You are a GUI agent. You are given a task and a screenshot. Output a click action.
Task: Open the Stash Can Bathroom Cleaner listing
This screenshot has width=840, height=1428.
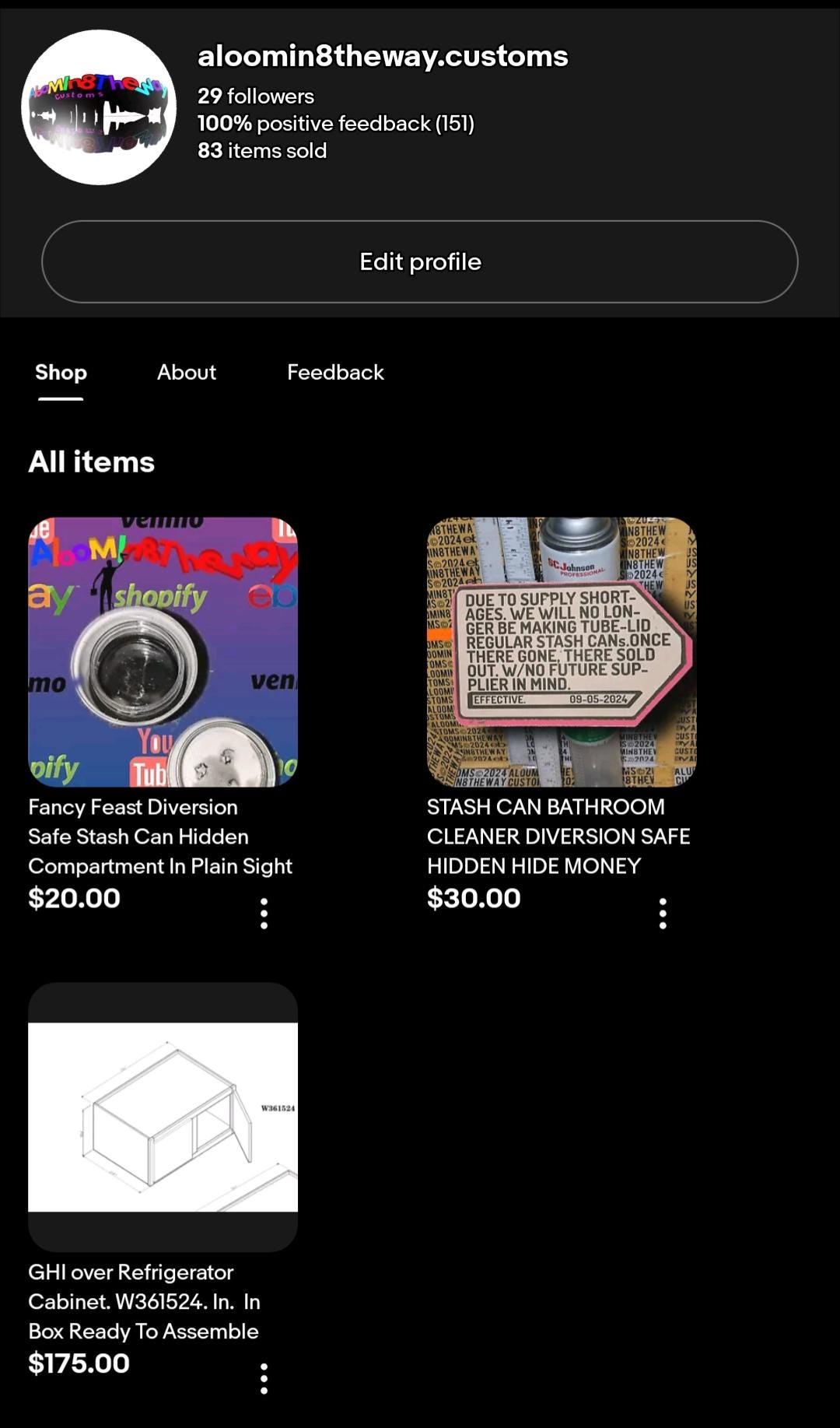pyautogui.click(x=562, y=652)
